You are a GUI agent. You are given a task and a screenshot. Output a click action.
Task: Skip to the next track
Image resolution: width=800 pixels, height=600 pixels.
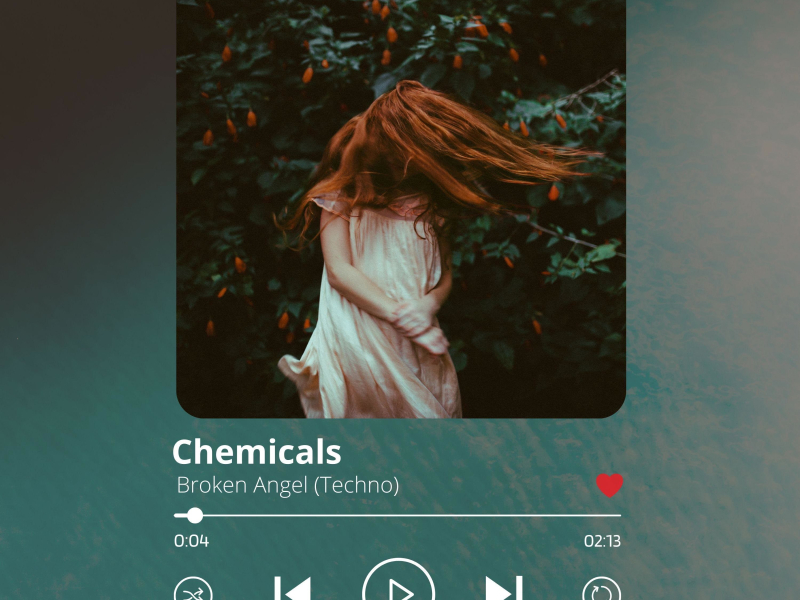tap(503, 590)
